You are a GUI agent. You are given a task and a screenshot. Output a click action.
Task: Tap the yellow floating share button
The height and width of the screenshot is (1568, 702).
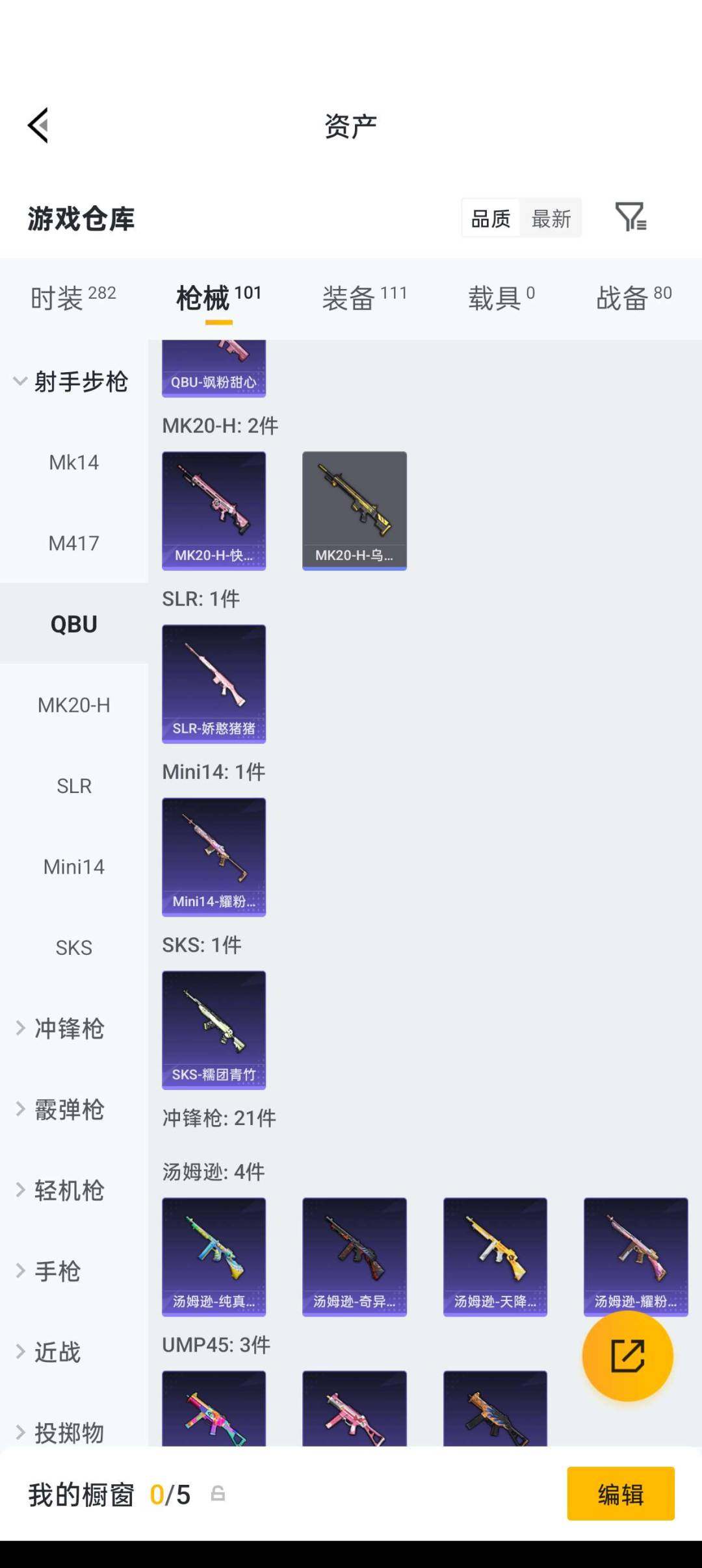[627, 1356]
